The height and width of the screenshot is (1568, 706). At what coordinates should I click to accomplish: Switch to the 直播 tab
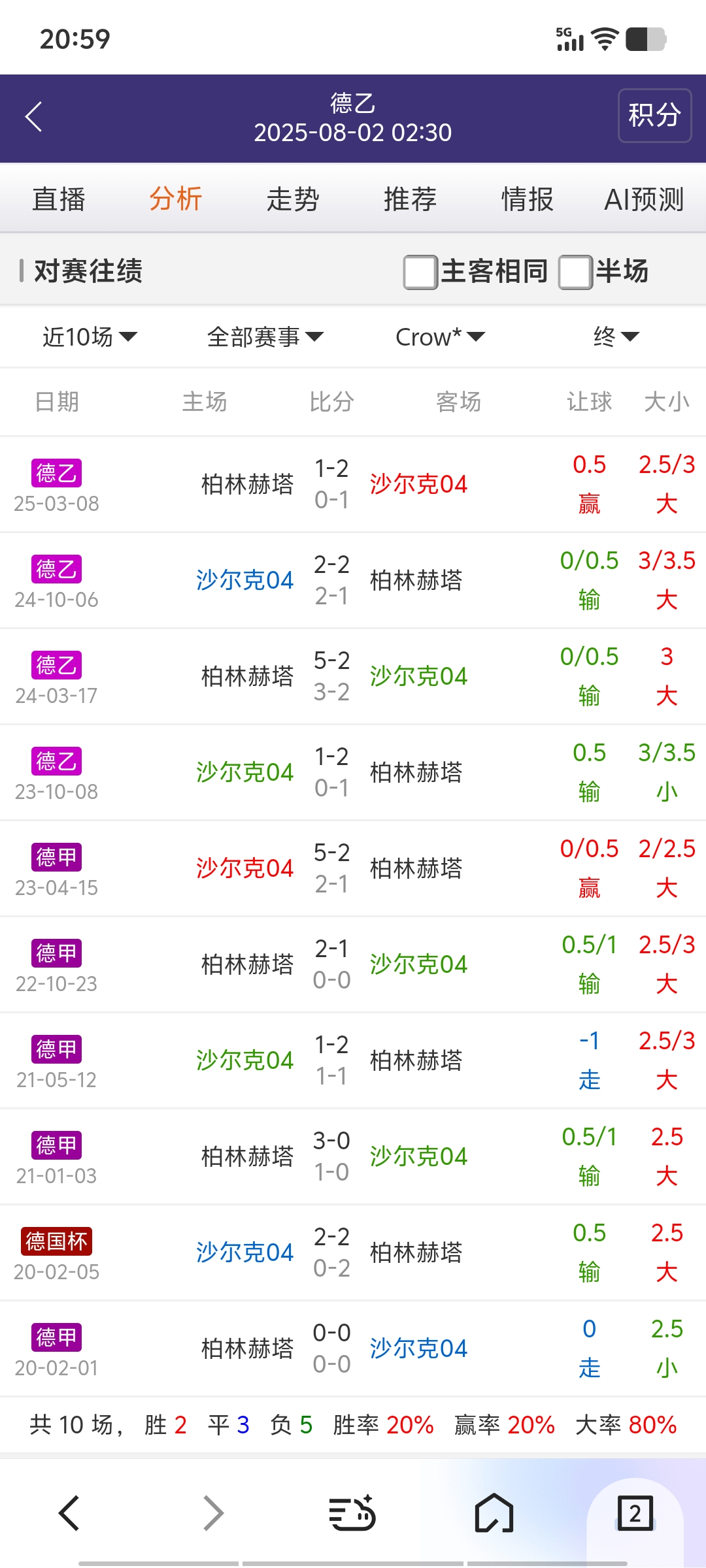(59, 199)
